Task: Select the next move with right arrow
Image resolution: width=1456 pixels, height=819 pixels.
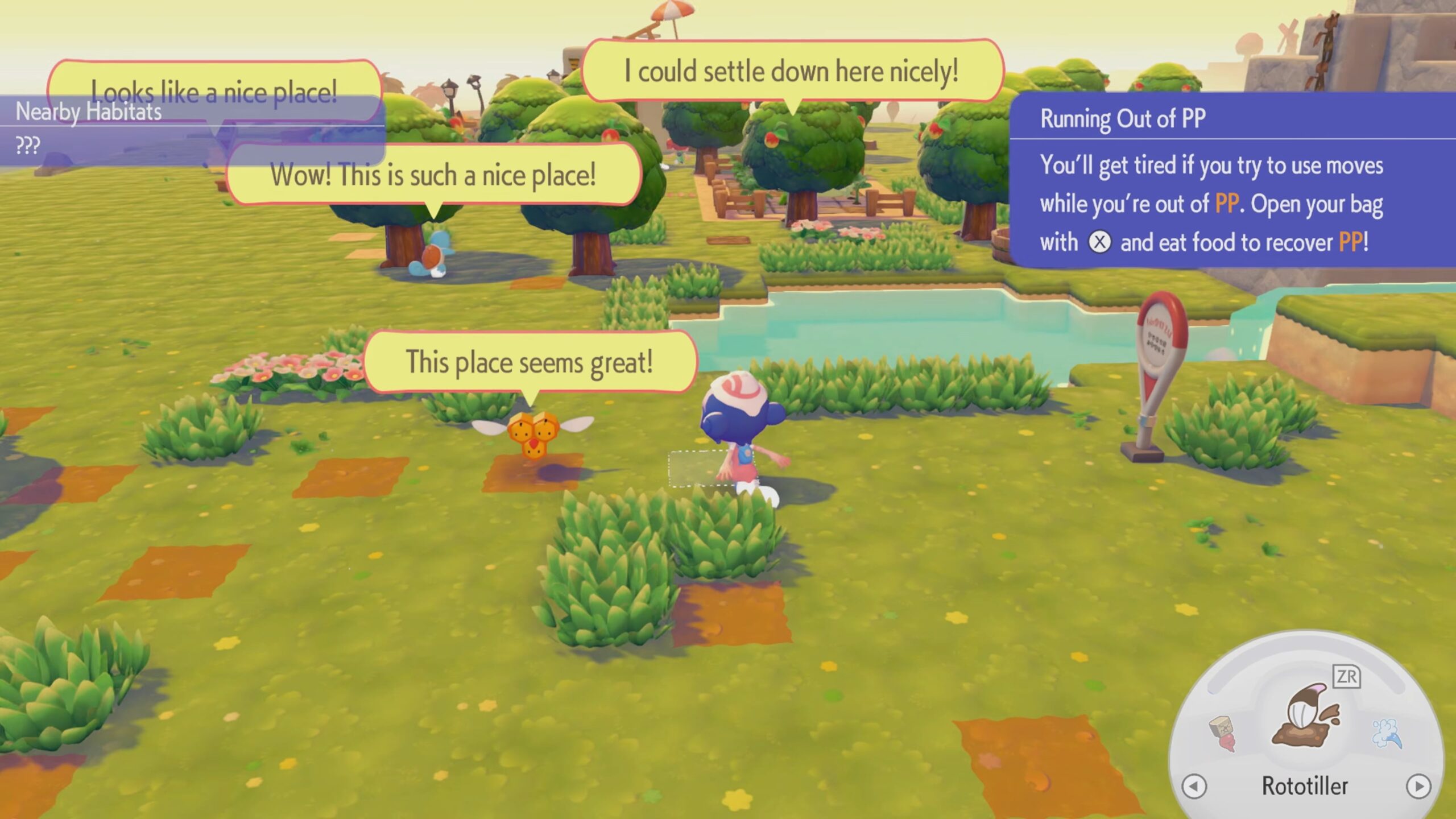Action: click(x=1418, y=787)
